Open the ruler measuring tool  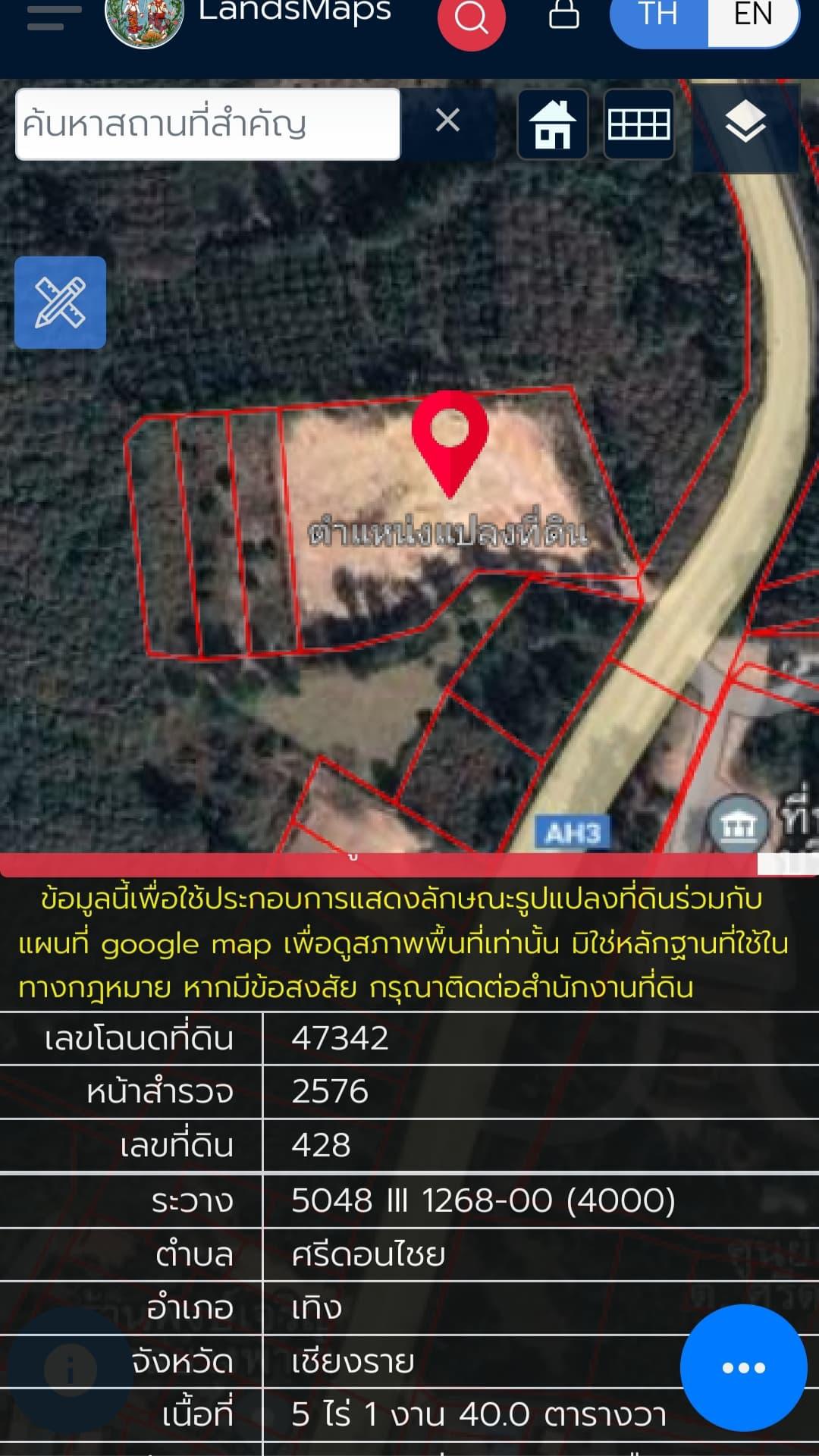[61, 303]
